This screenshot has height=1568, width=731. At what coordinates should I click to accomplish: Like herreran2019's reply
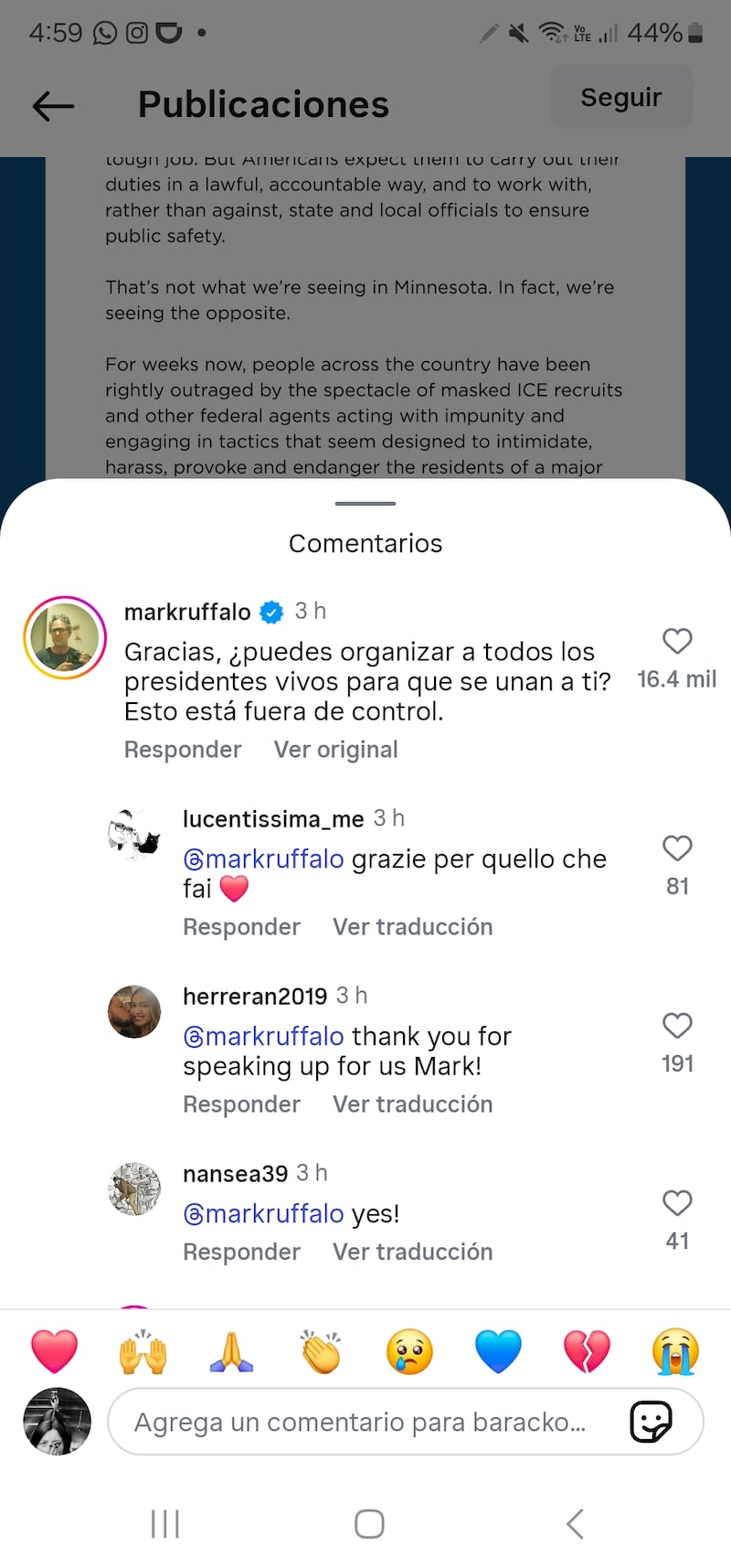tap(677, 1026)
